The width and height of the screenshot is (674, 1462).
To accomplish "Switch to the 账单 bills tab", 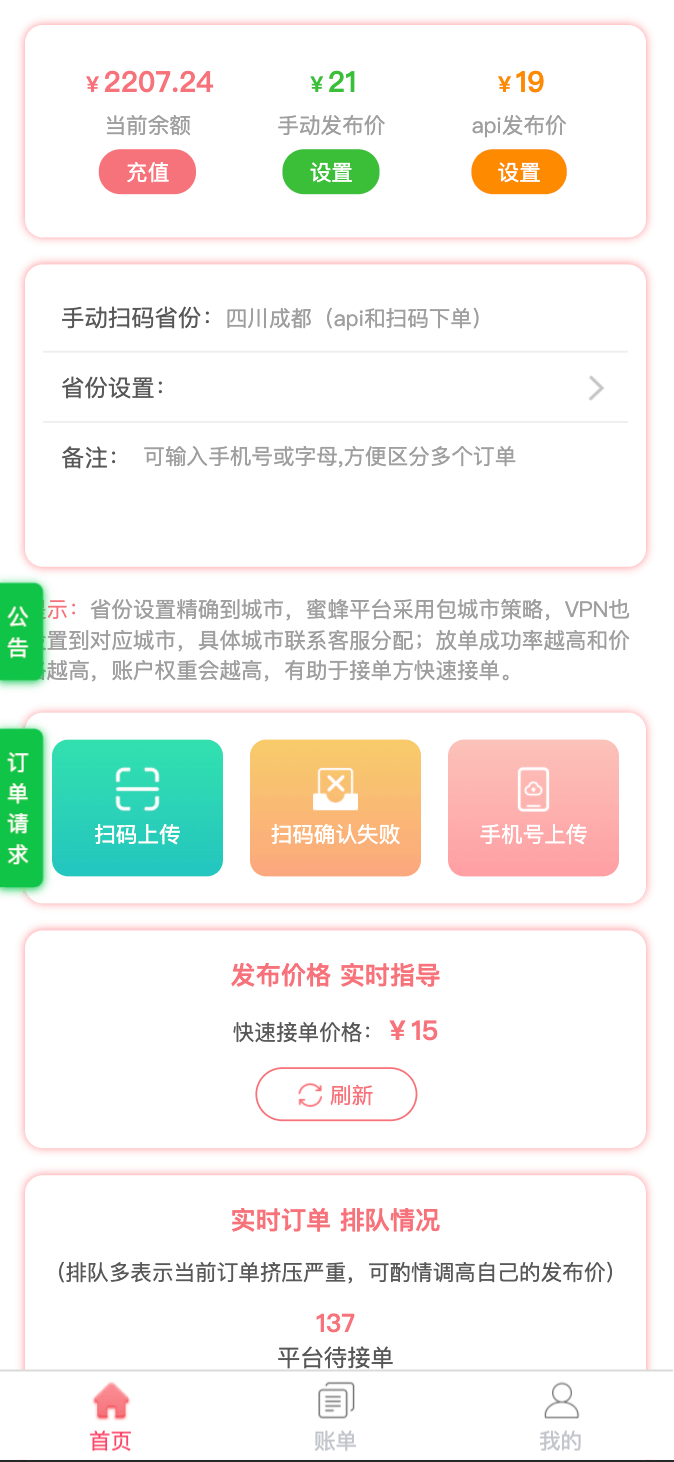I will coord(335,1417).
